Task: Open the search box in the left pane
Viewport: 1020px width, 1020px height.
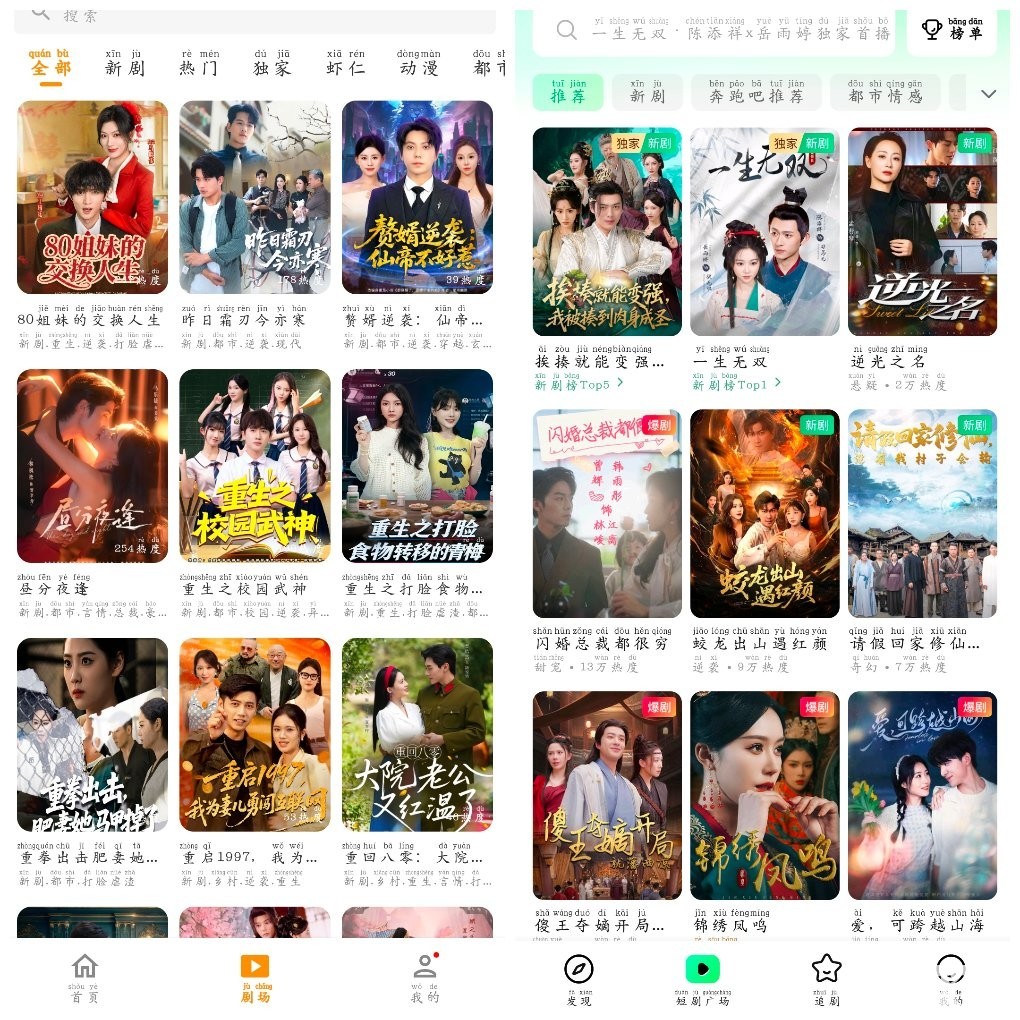Action: (255, 16)
